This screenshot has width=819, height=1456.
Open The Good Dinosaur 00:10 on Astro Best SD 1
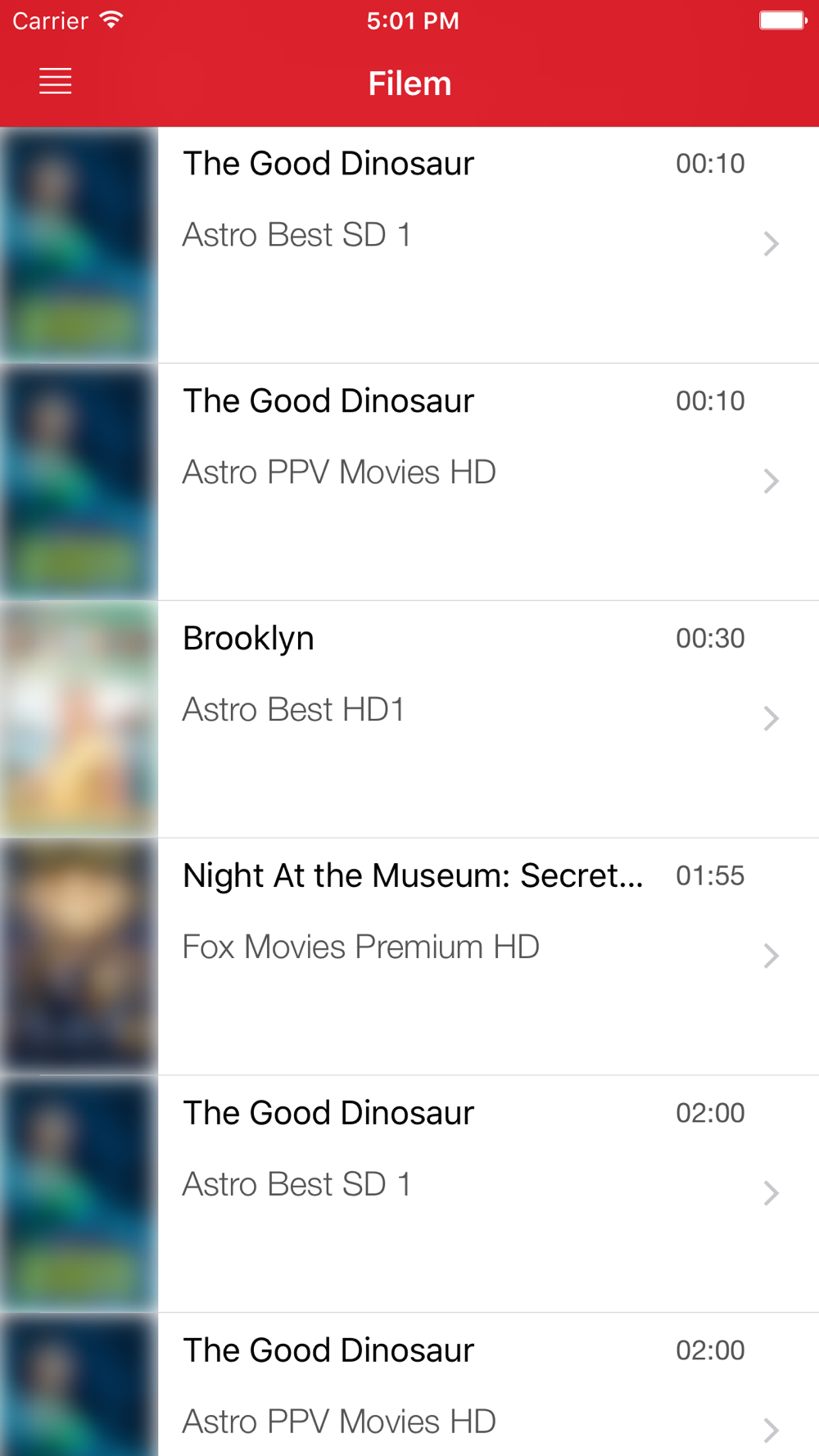tap(409, 245)
